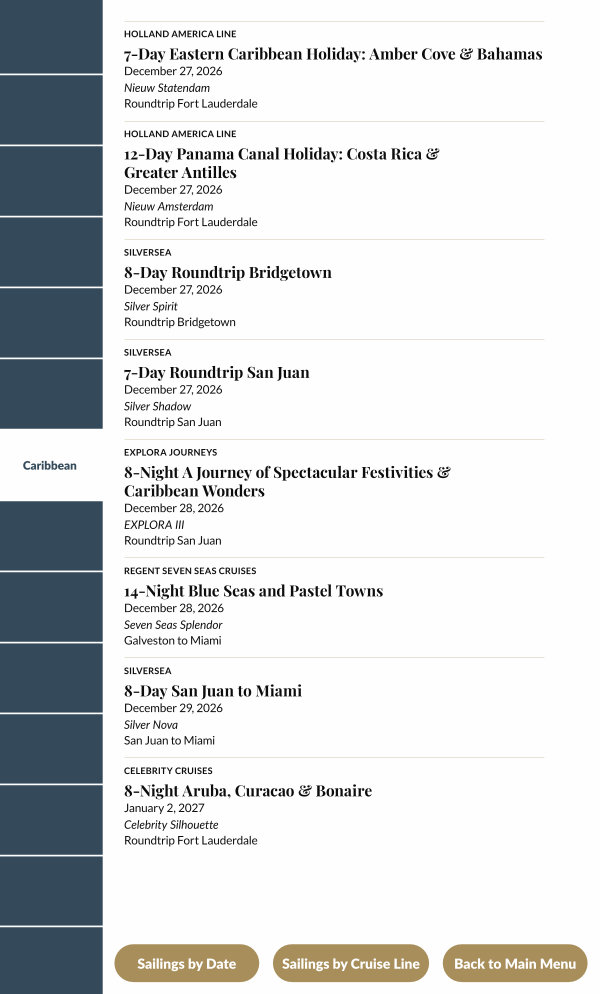View 8-Day San Juan to Miami sailing
Viewport: 600px width, 994px height.
tap(213, 691)
